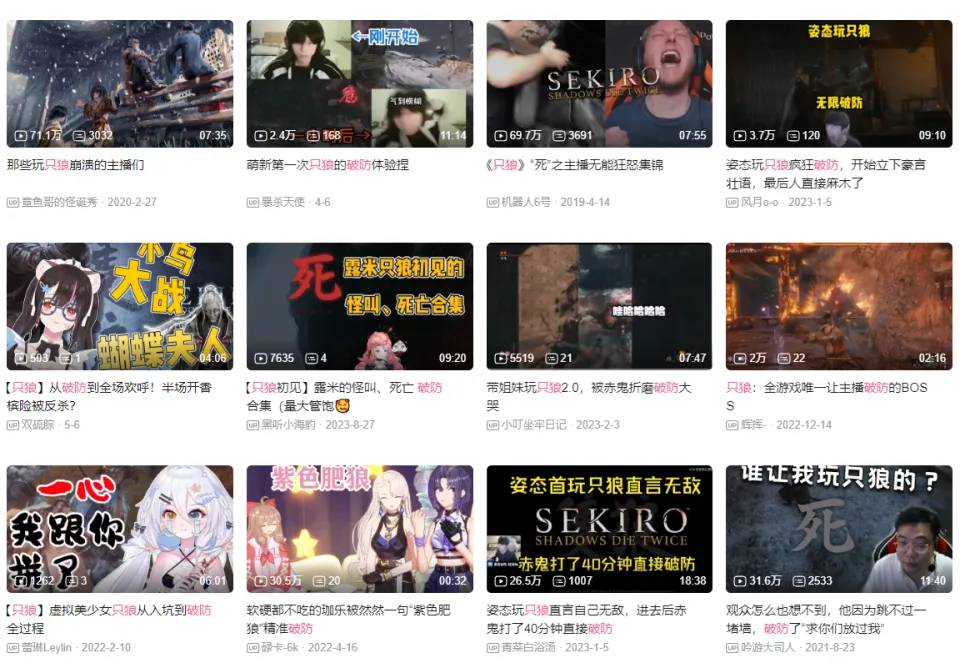Open the 紫色肥狼 精准破防 video
960x668 pixels.
coord(359,528)
